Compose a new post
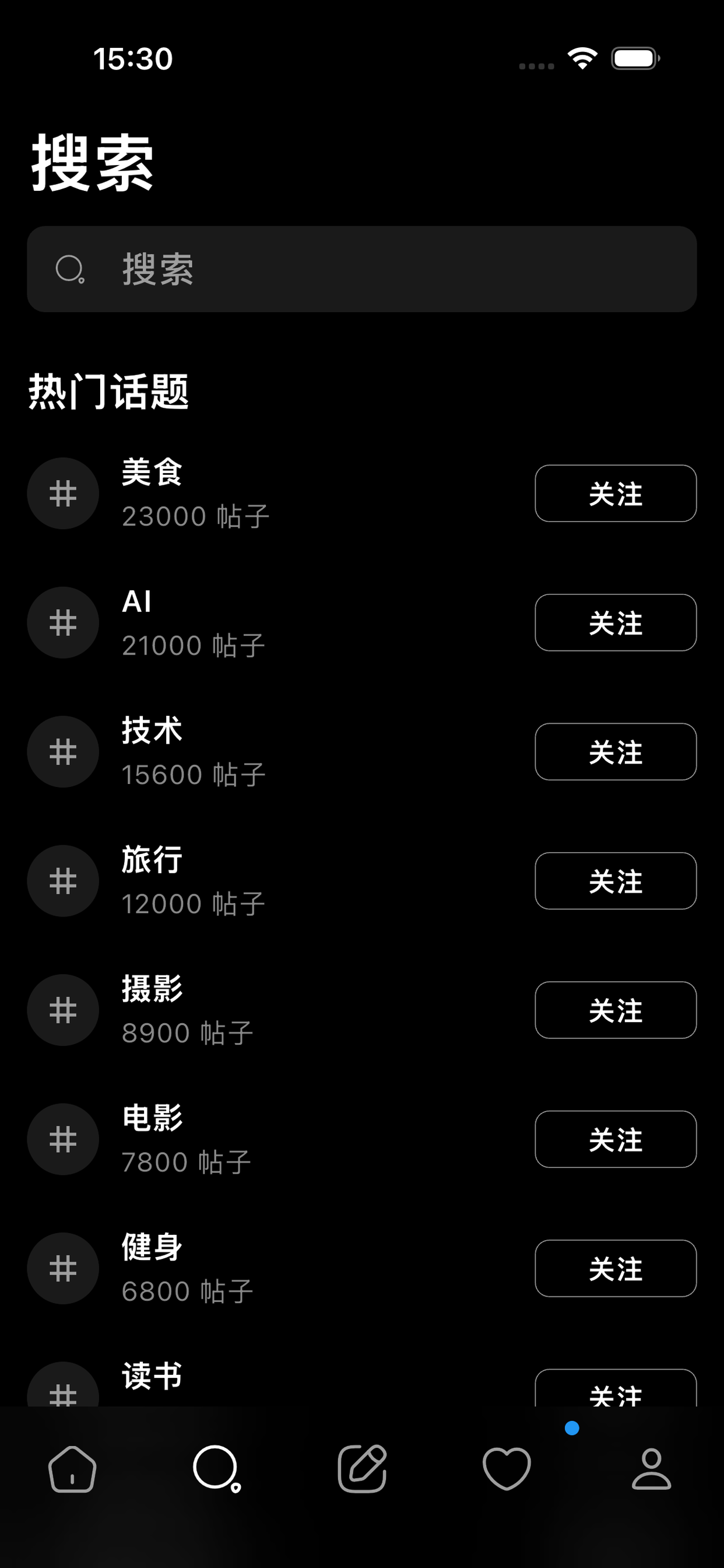The image size is (724, 1568). [x=362, y=1468]
